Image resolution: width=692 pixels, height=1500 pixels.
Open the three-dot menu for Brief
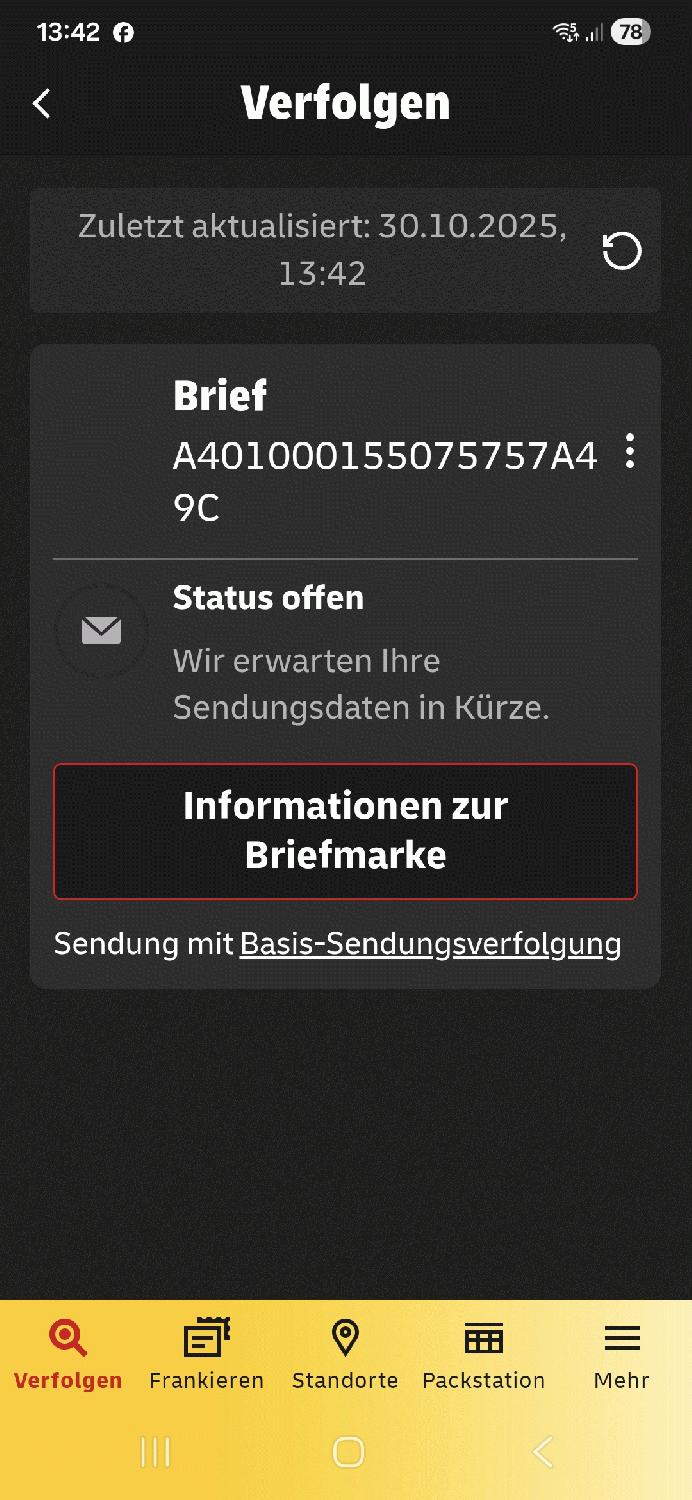pyautogui.click(x=629, y=451)
